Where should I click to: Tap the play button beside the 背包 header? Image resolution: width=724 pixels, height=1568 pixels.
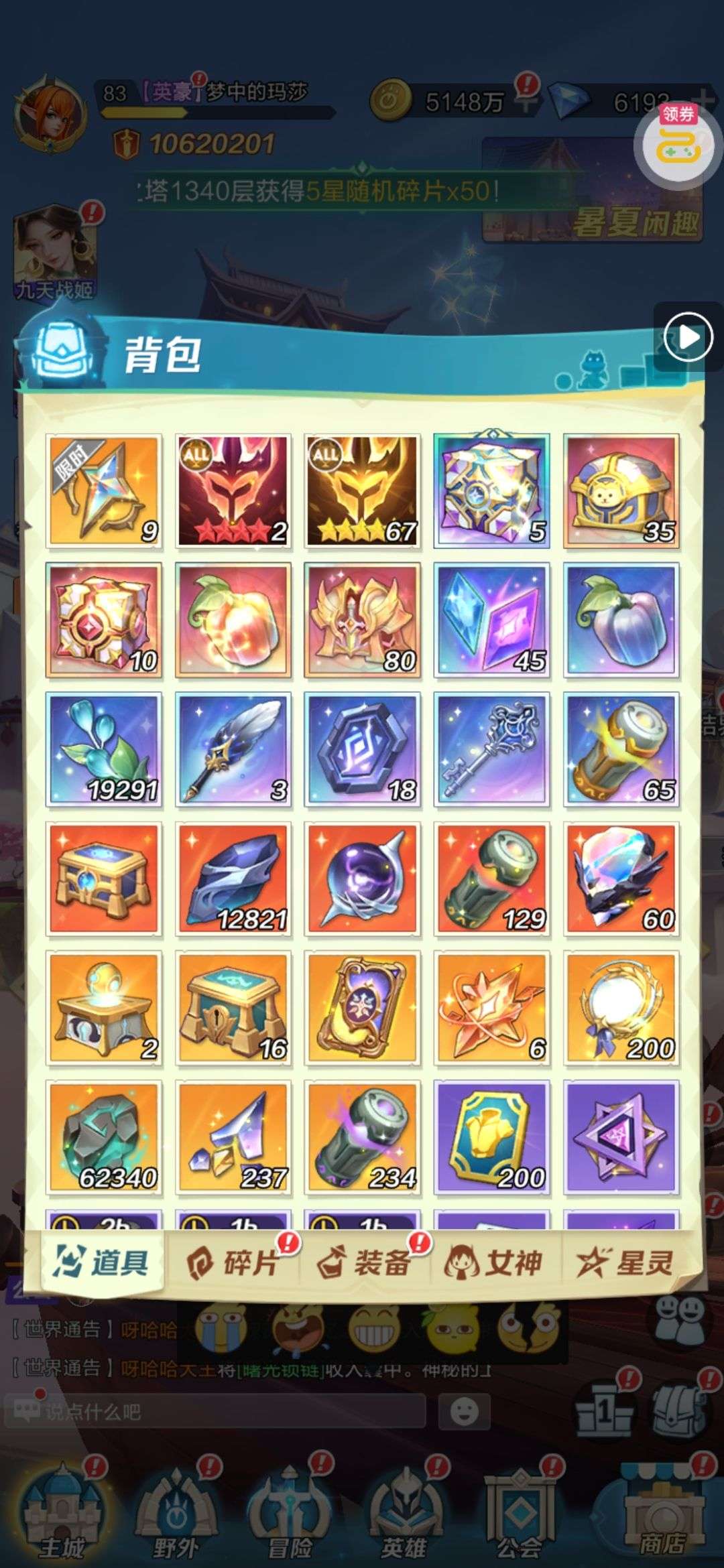click(688, 336)
